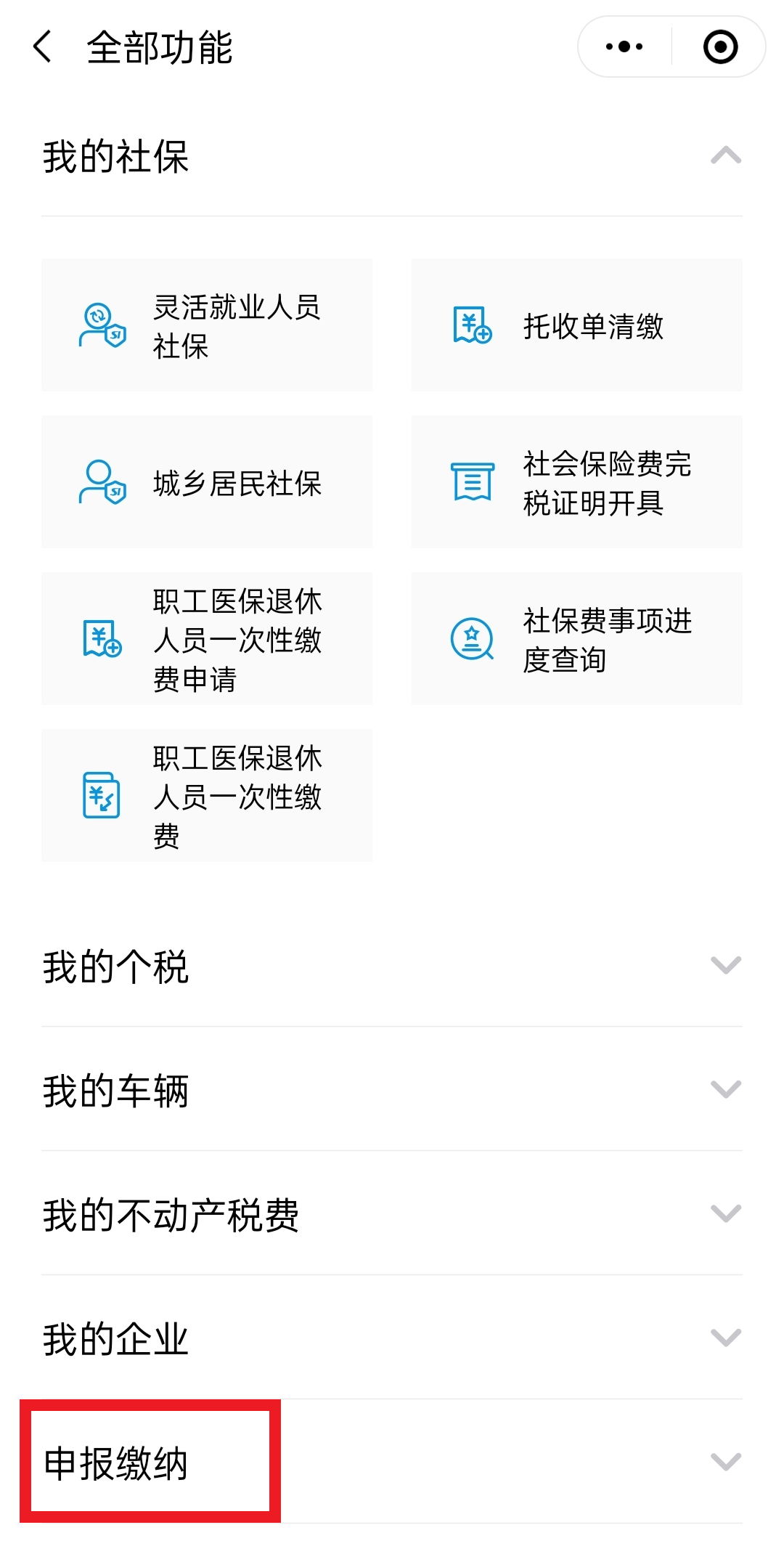
Task: Open 托收单清缴
Action: click(577, 325)
